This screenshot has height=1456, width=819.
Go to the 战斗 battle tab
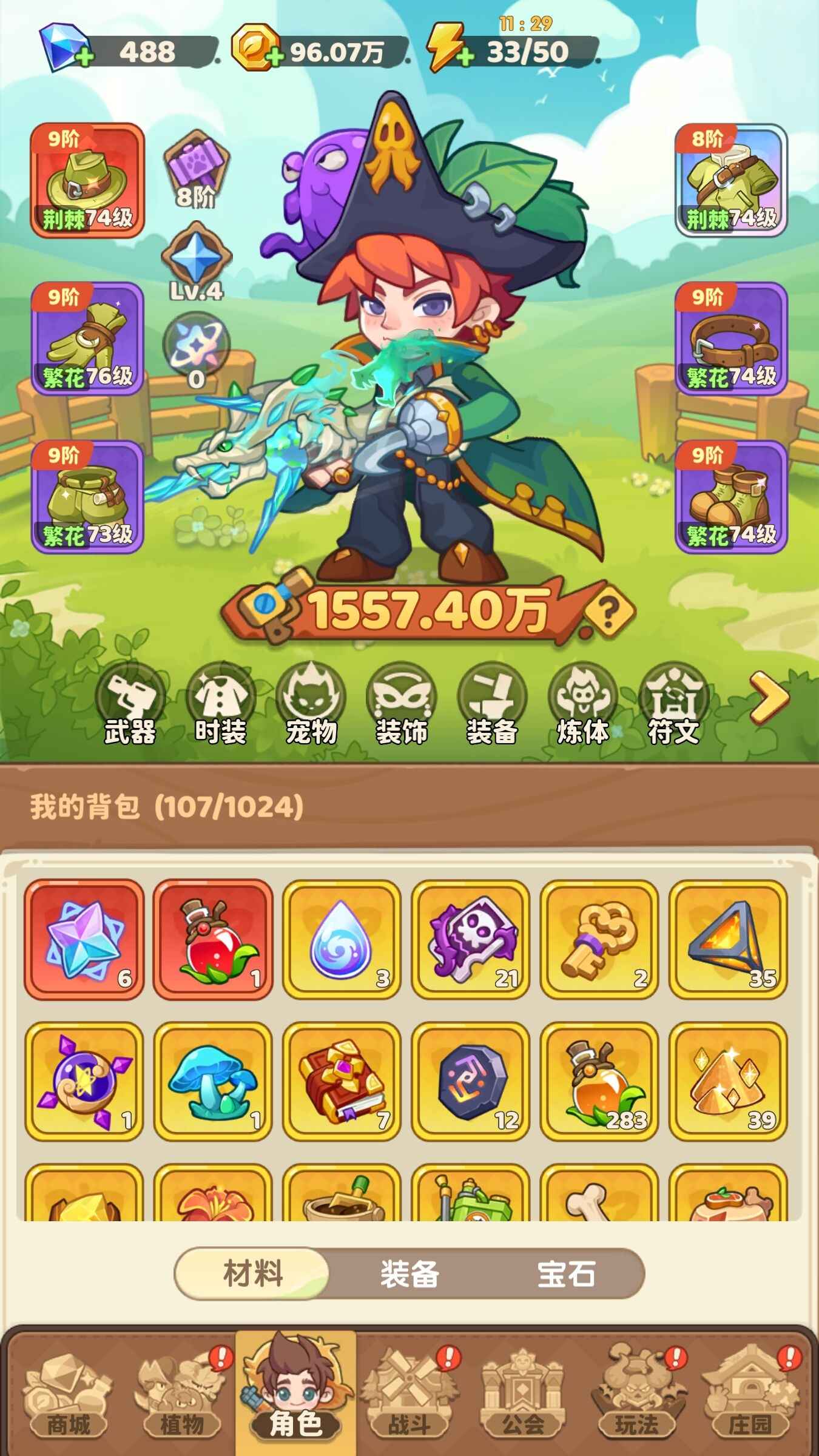coord(409,1401)
